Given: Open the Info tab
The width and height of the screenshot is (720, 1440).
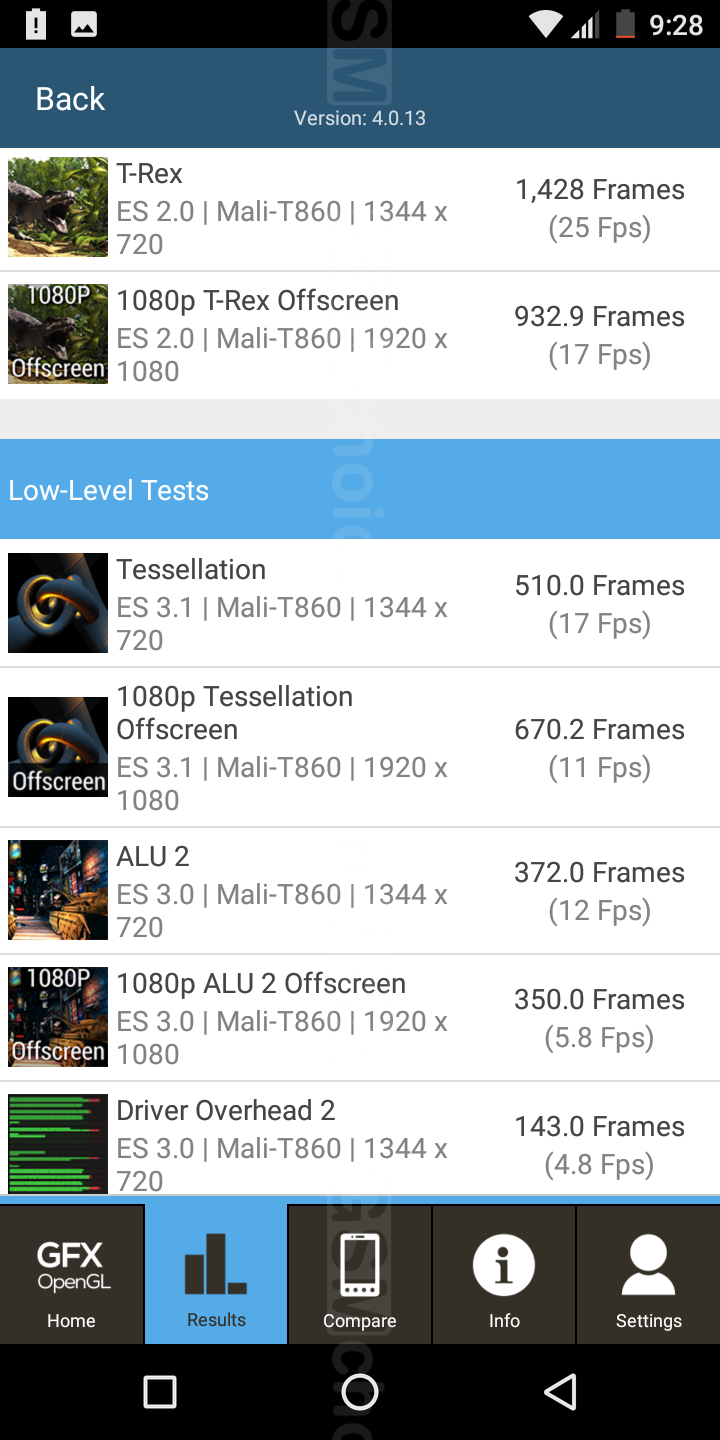Looking at the screenshot, I should coord(504,1274).
